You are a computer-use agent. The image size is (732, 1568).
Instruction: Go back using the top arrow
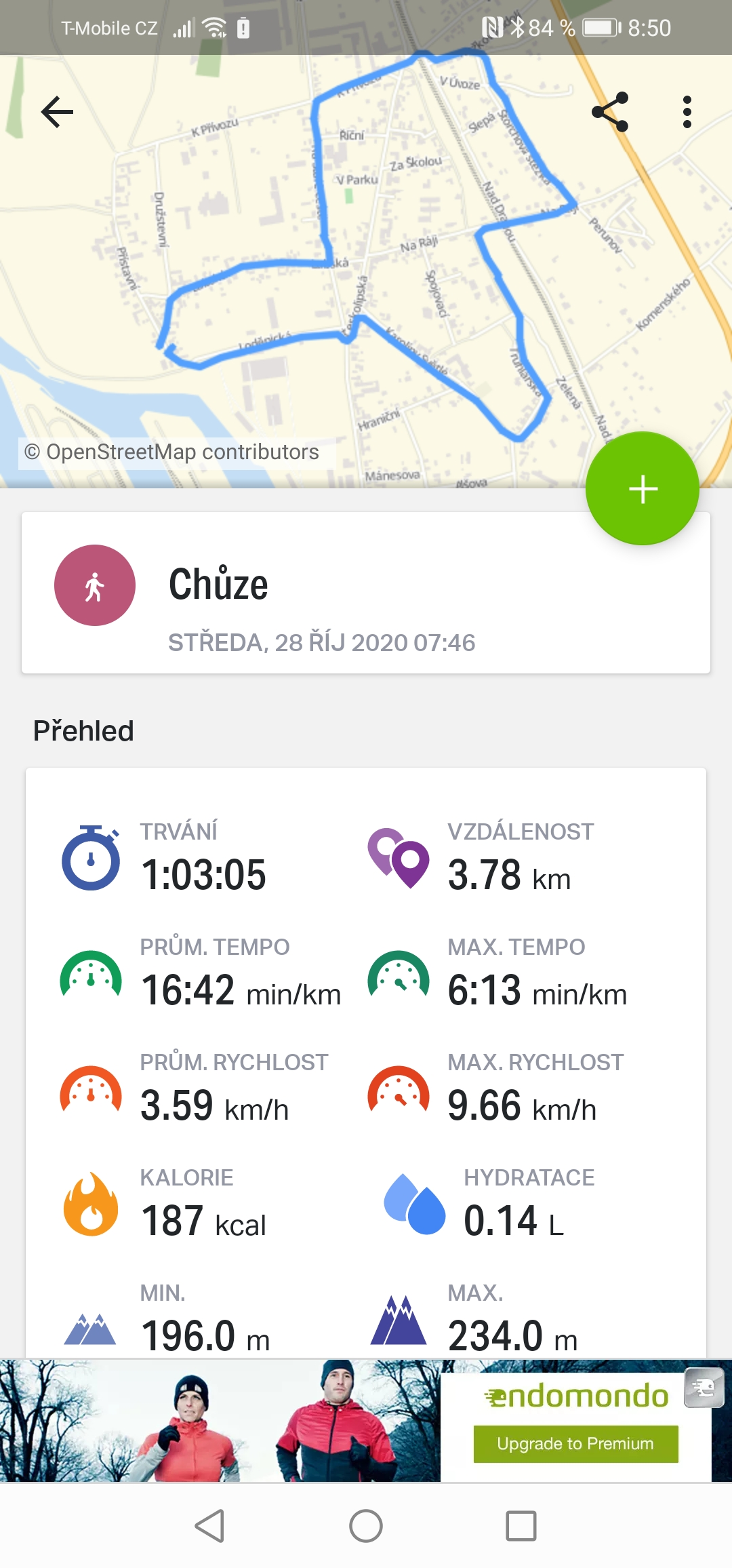click(57, 112)
